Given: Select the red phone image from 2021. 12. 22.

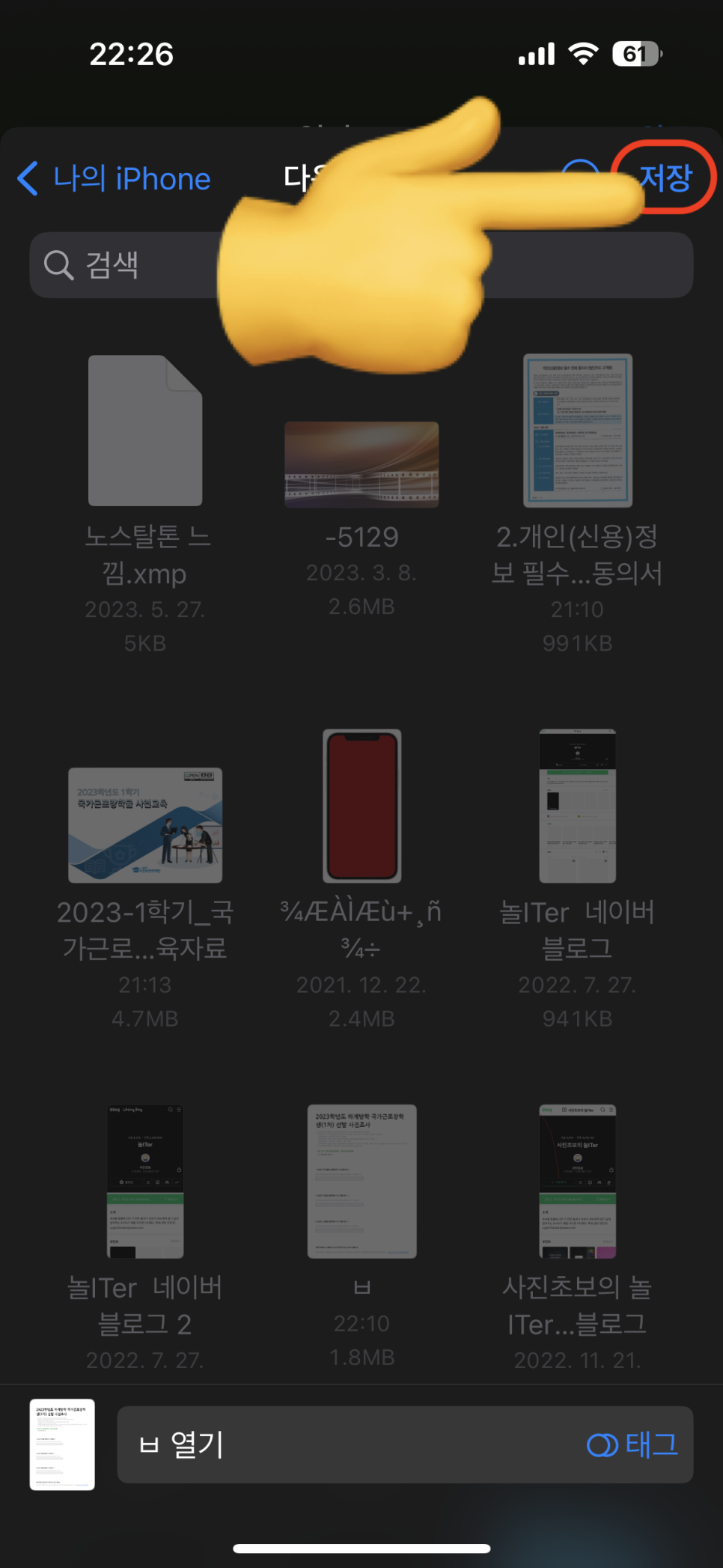Looking at the screenshot, I should [x=361, y=806].
